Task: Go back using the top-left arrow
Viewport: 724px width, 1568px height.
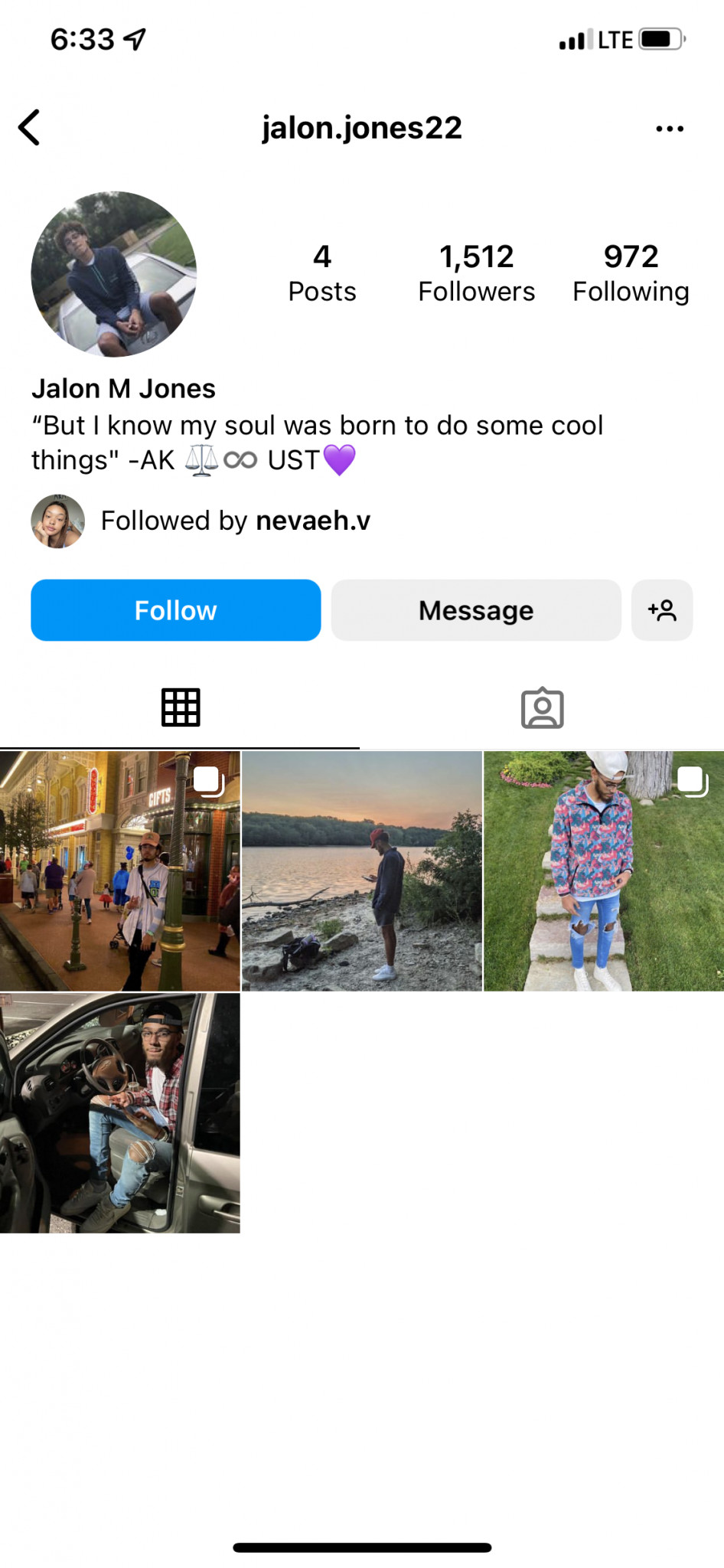Action: [x=29, y=128]
